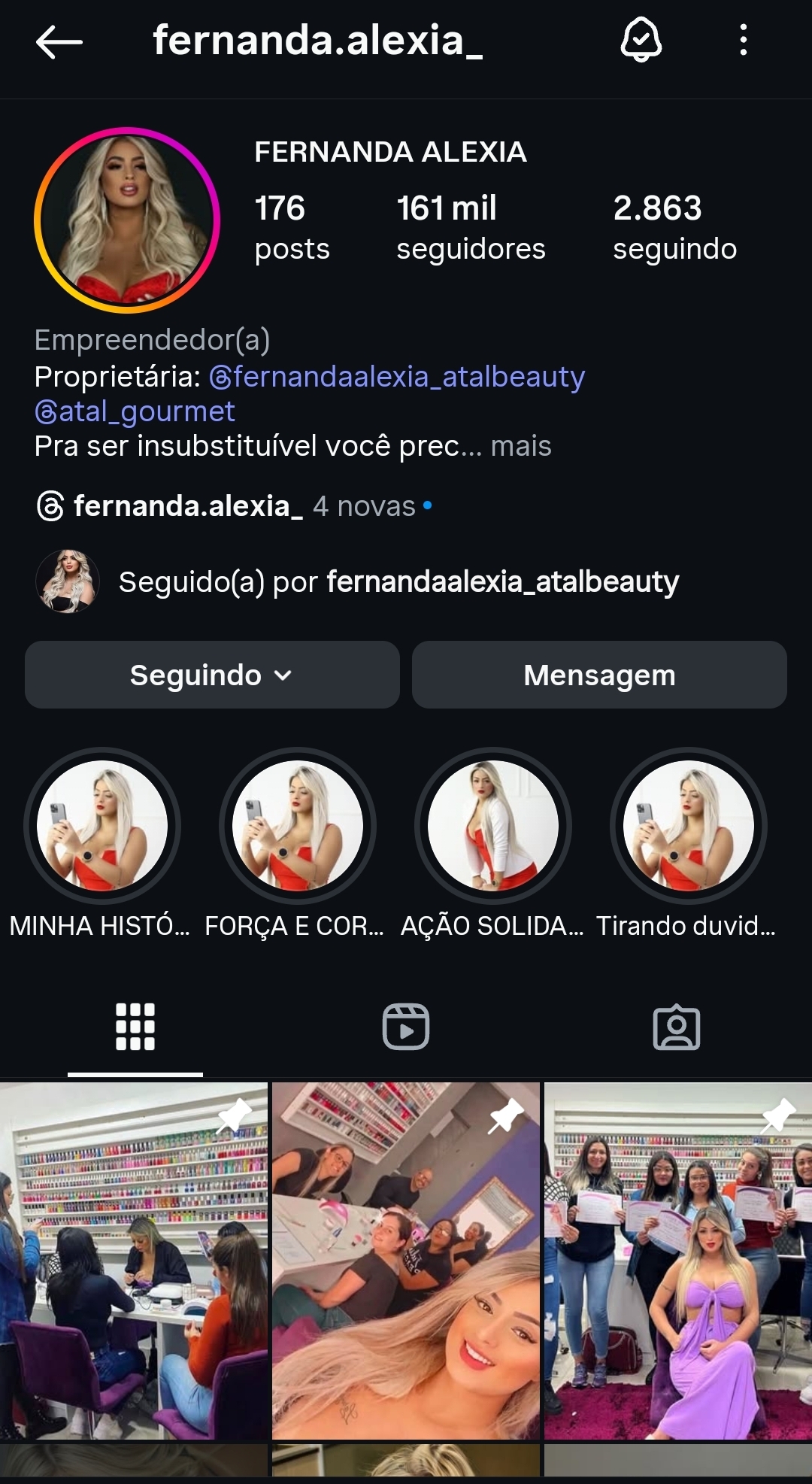Send a message via Mensagem button
This screenshot has height=1484, width=812.
pos(599,675)
